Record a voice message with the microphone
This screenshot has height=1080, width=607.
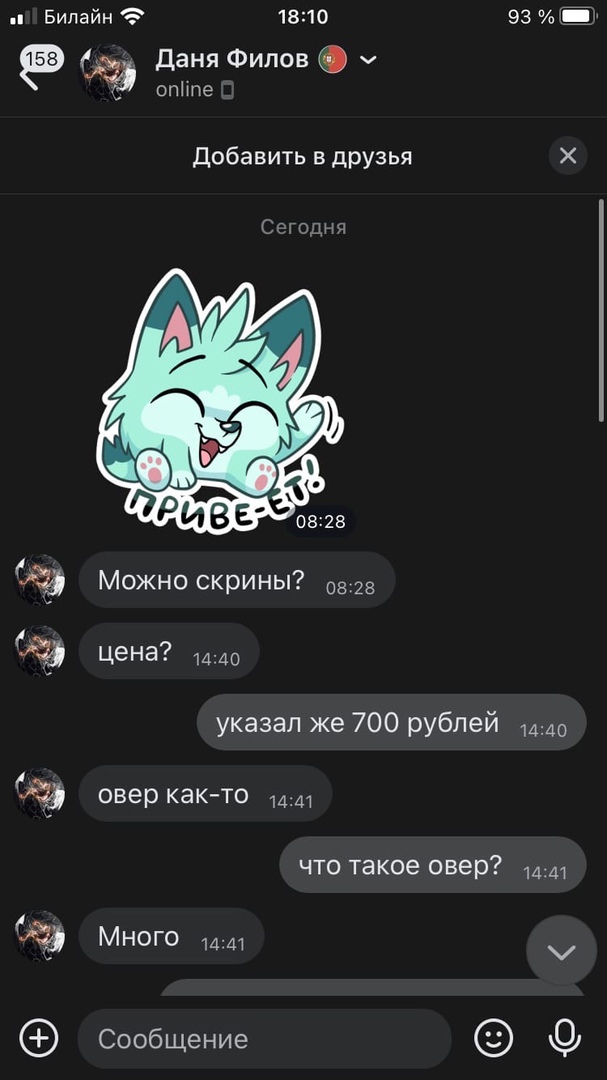pos(565,1038)
